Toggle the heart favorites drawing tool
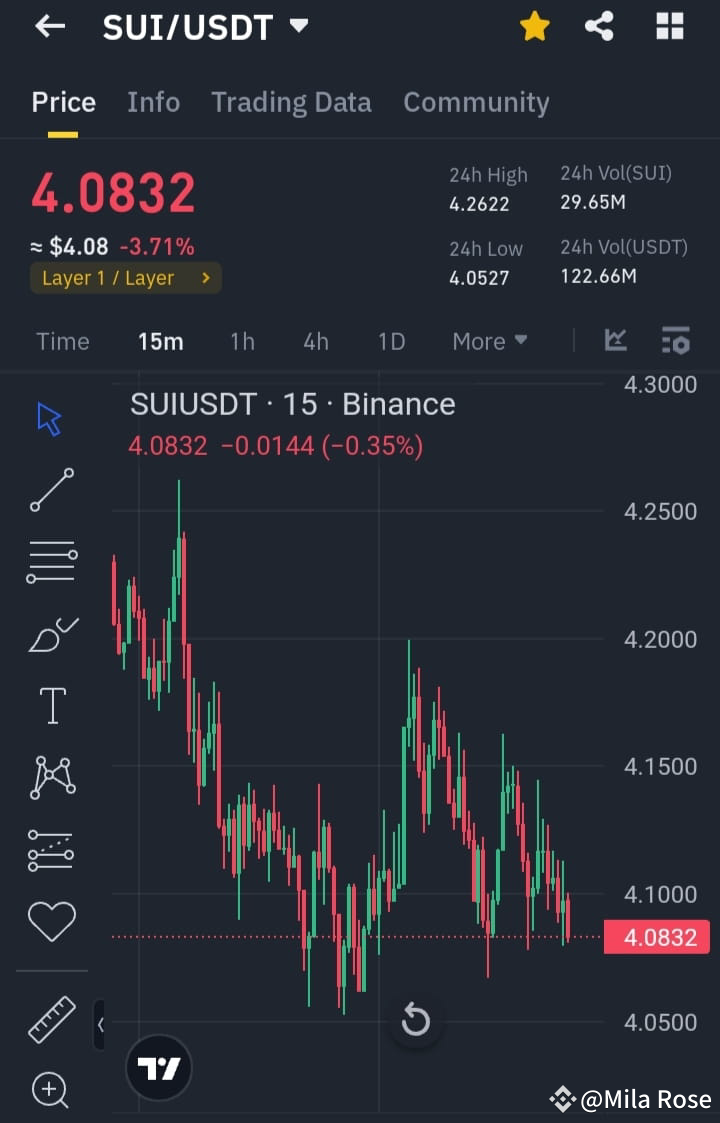The width and height of the screenshot is (720, 1123). click(51, 922)
